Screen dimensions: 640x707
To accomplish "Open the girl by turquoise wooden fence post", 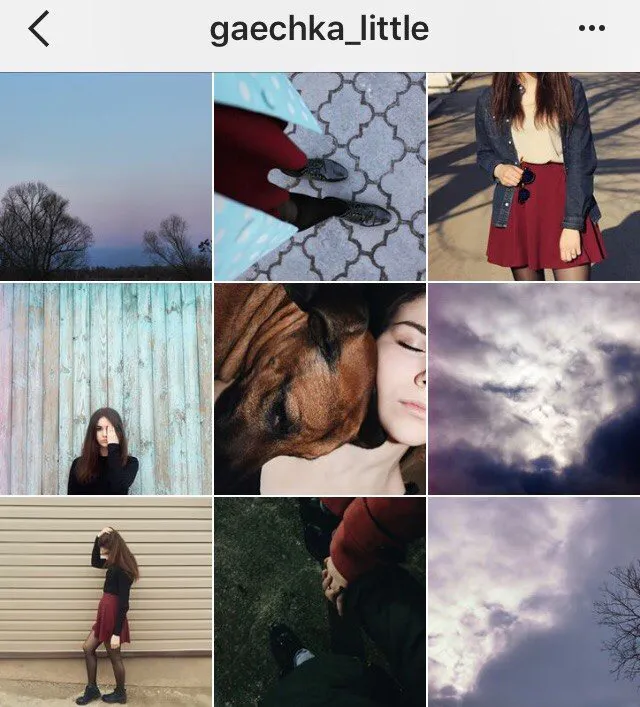I will 106,389.
